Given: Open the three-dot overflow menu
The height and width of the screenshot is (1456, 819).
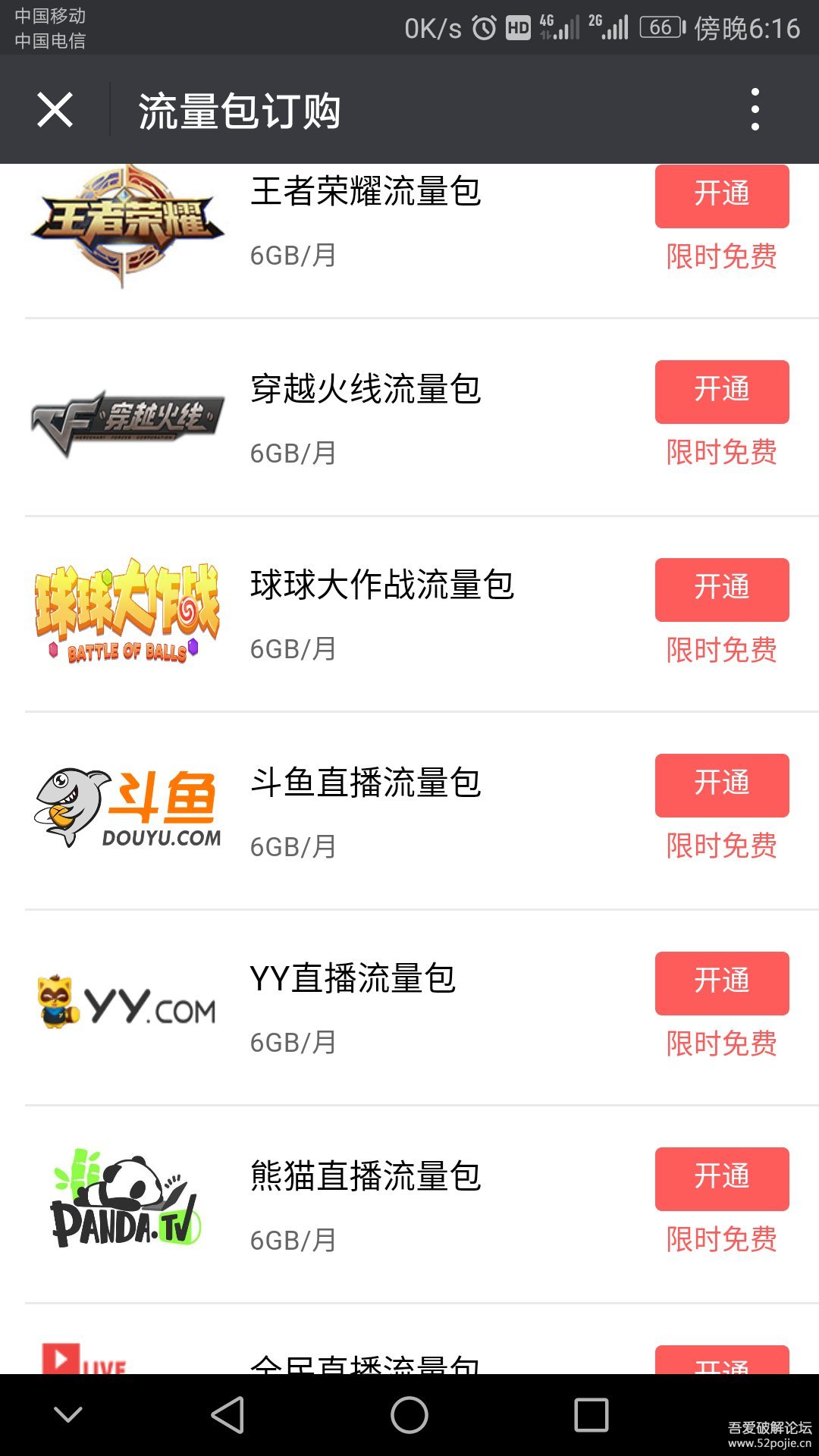Looking at the screenshot, I should click(755, 110).
